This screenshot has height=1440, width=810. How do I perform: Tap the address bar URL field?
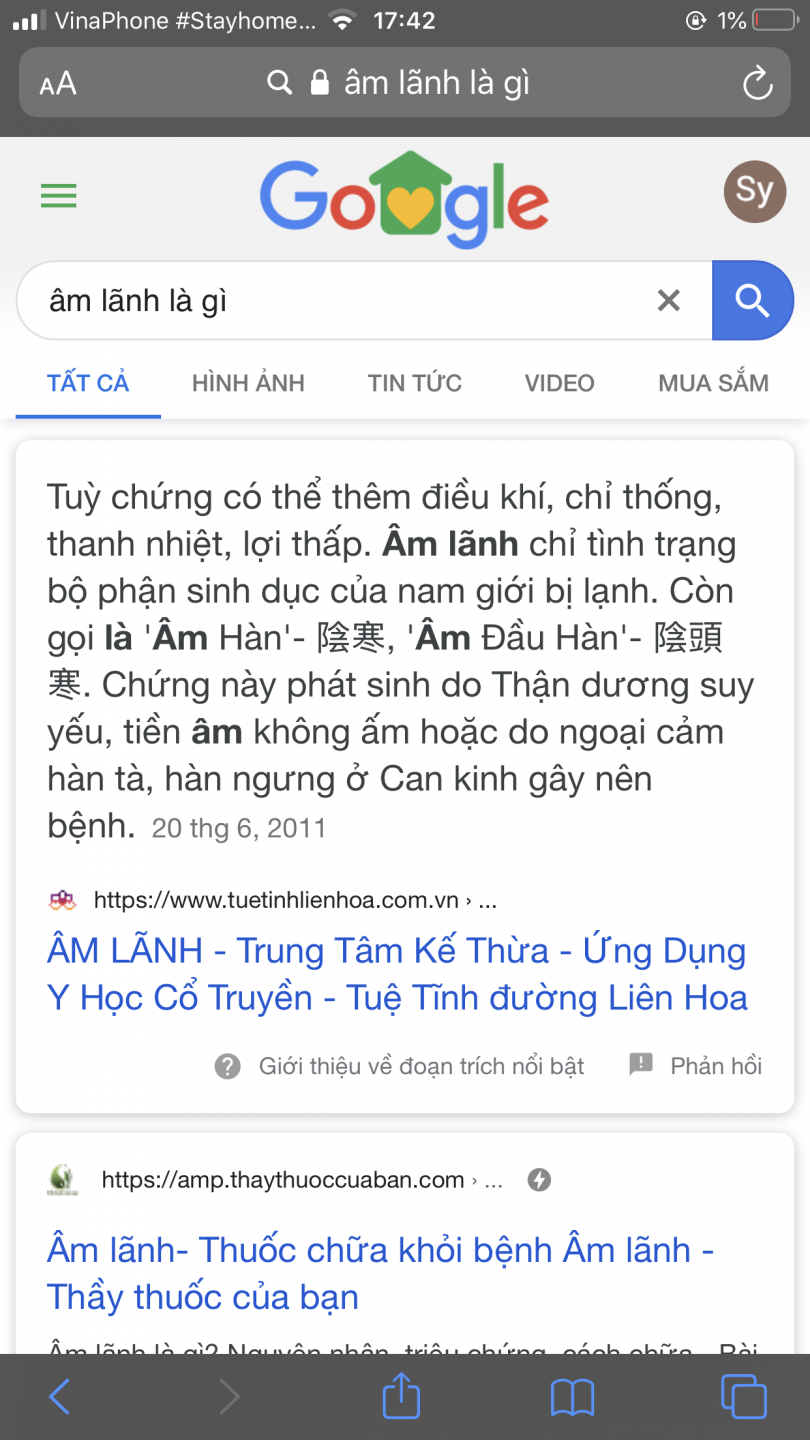click(420, 83)
